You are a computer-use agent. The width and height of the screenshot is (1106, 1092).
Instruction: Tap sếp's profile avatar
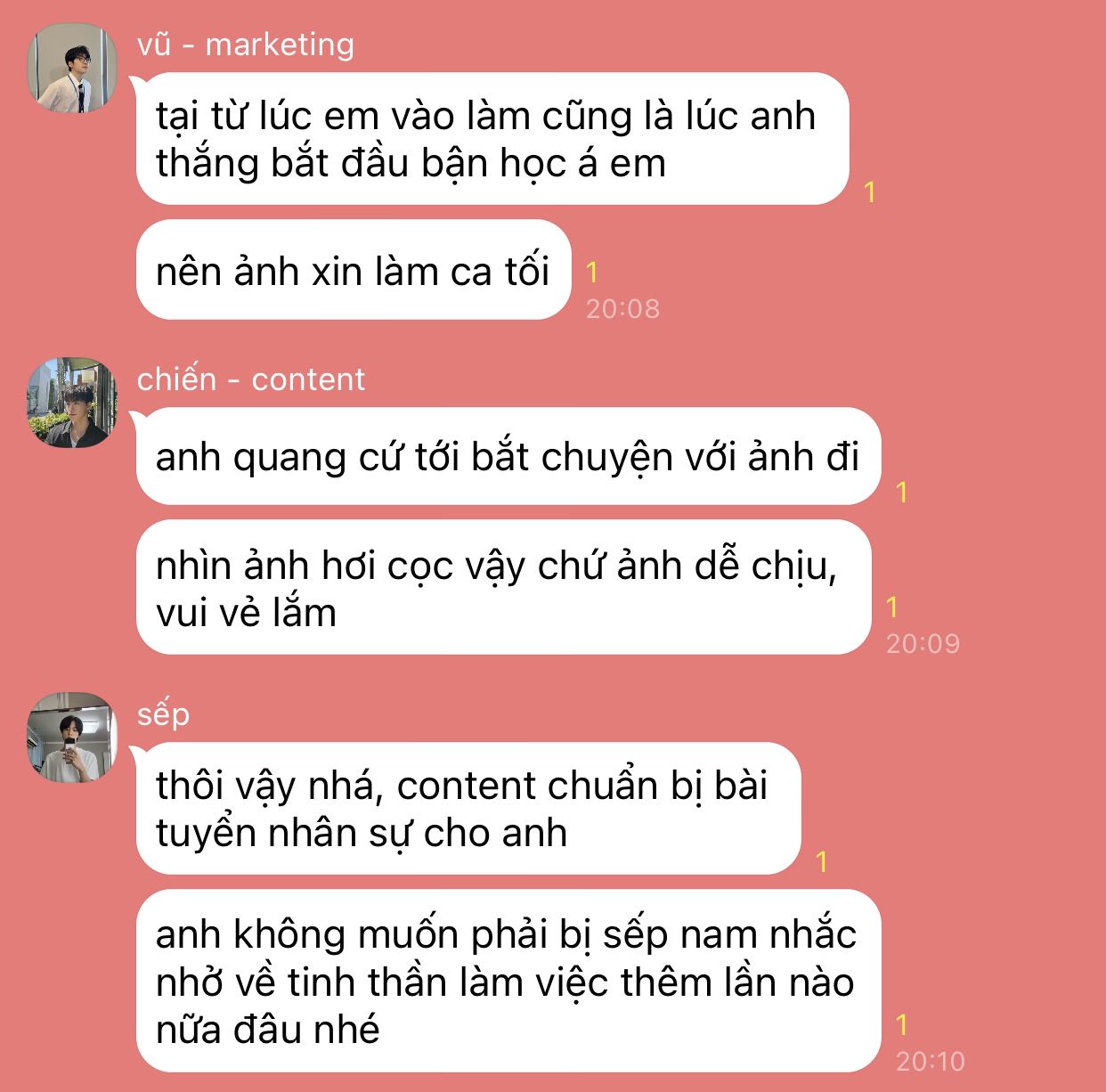72,738
